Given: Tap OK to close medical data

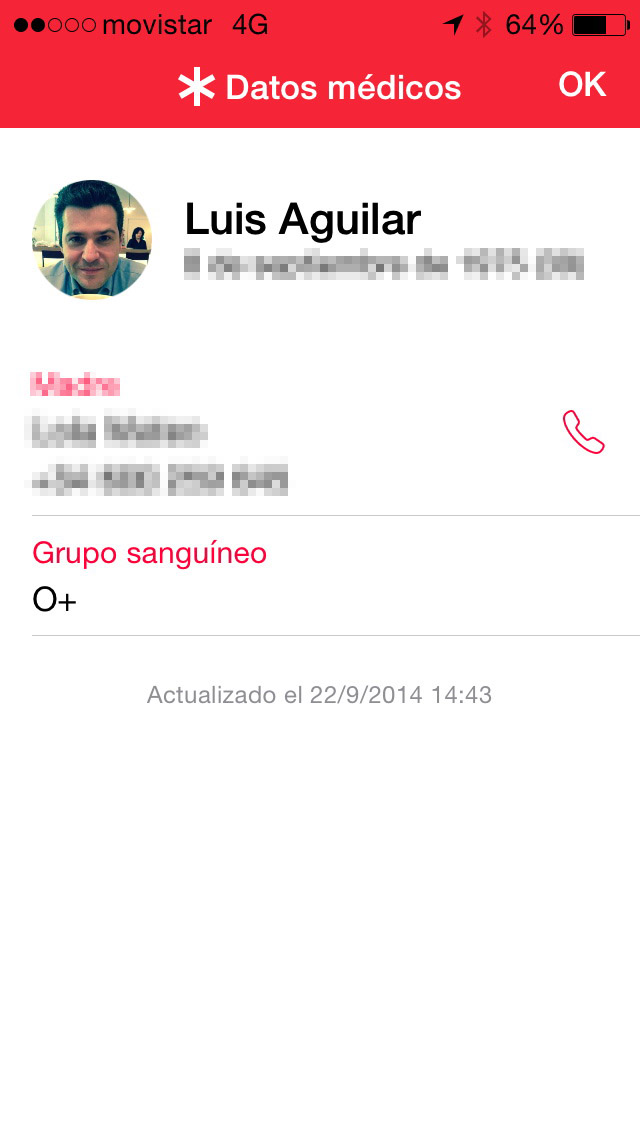Looking at the screenshot, I should 582,85.
